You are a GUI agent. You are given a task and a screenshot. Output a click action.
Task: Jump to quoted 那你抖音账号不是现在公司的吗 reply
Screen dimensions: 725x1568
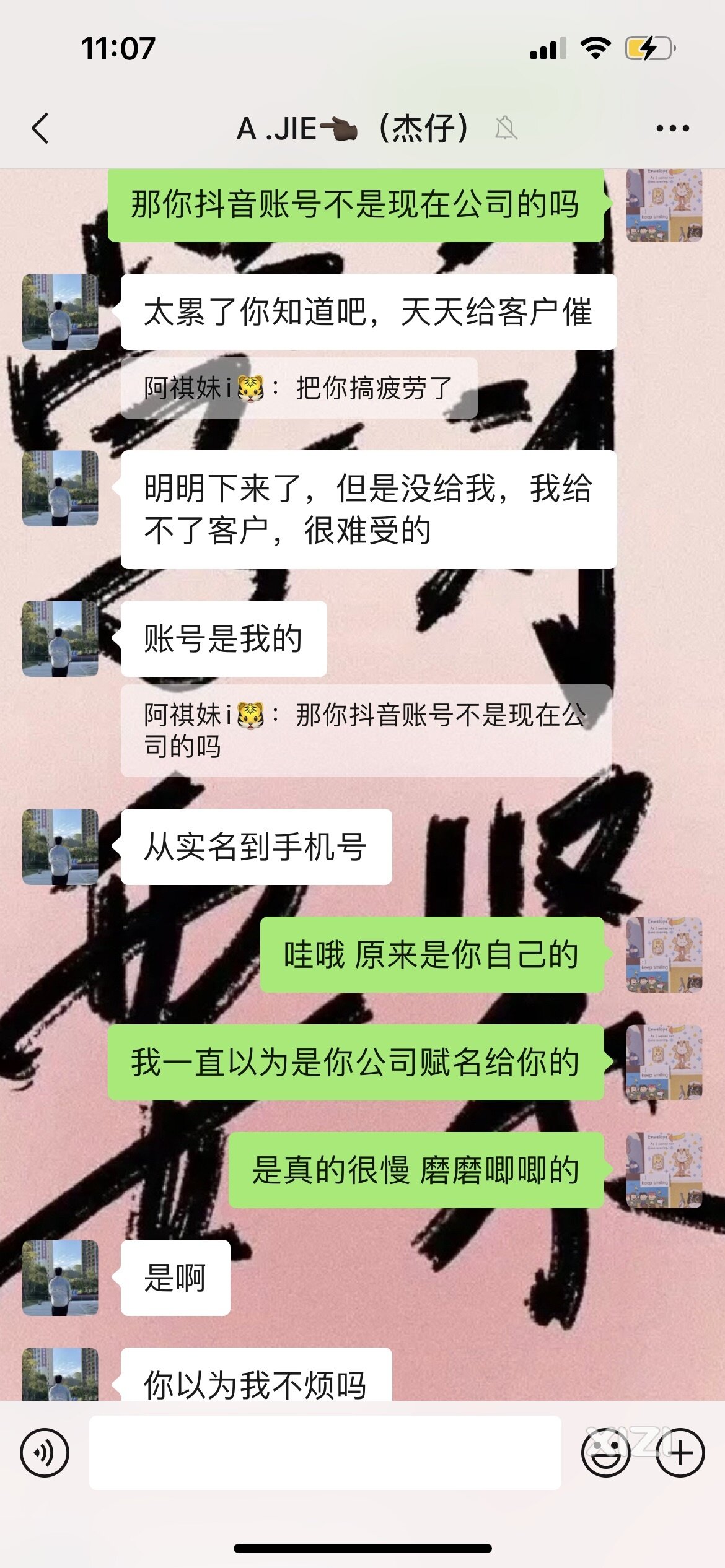366,731
